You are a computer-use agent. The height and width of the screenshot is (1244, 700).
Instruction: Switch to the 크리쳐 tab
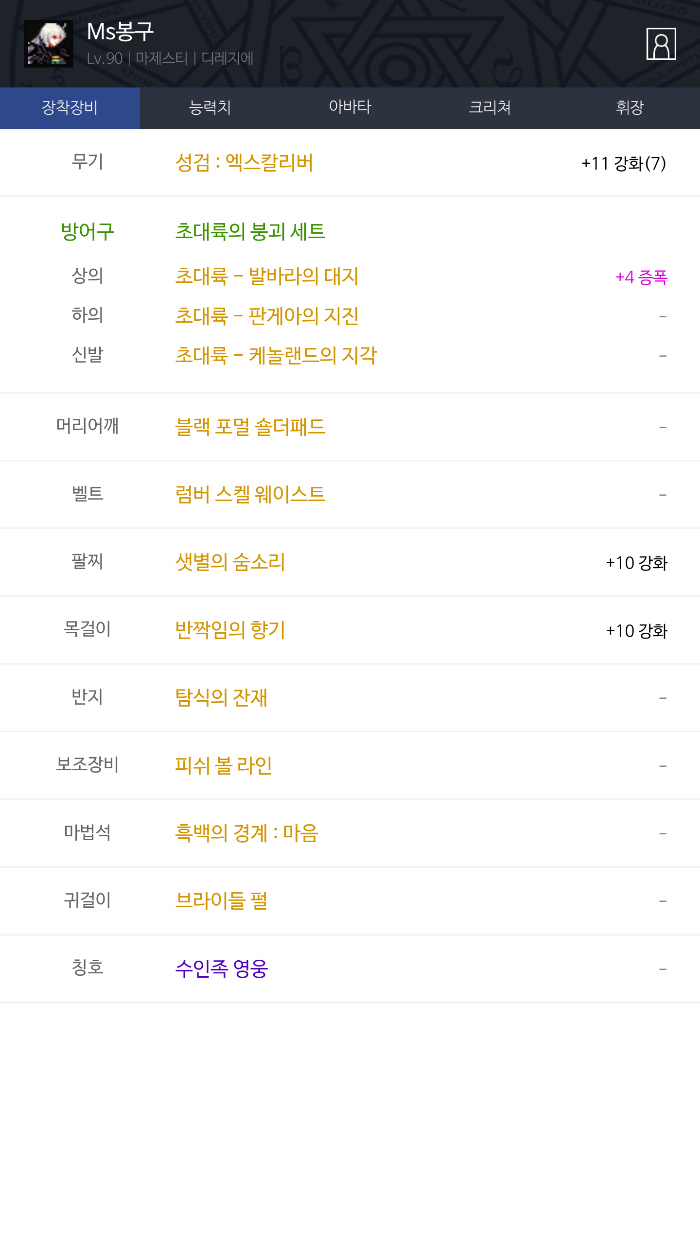click(490, 108)
